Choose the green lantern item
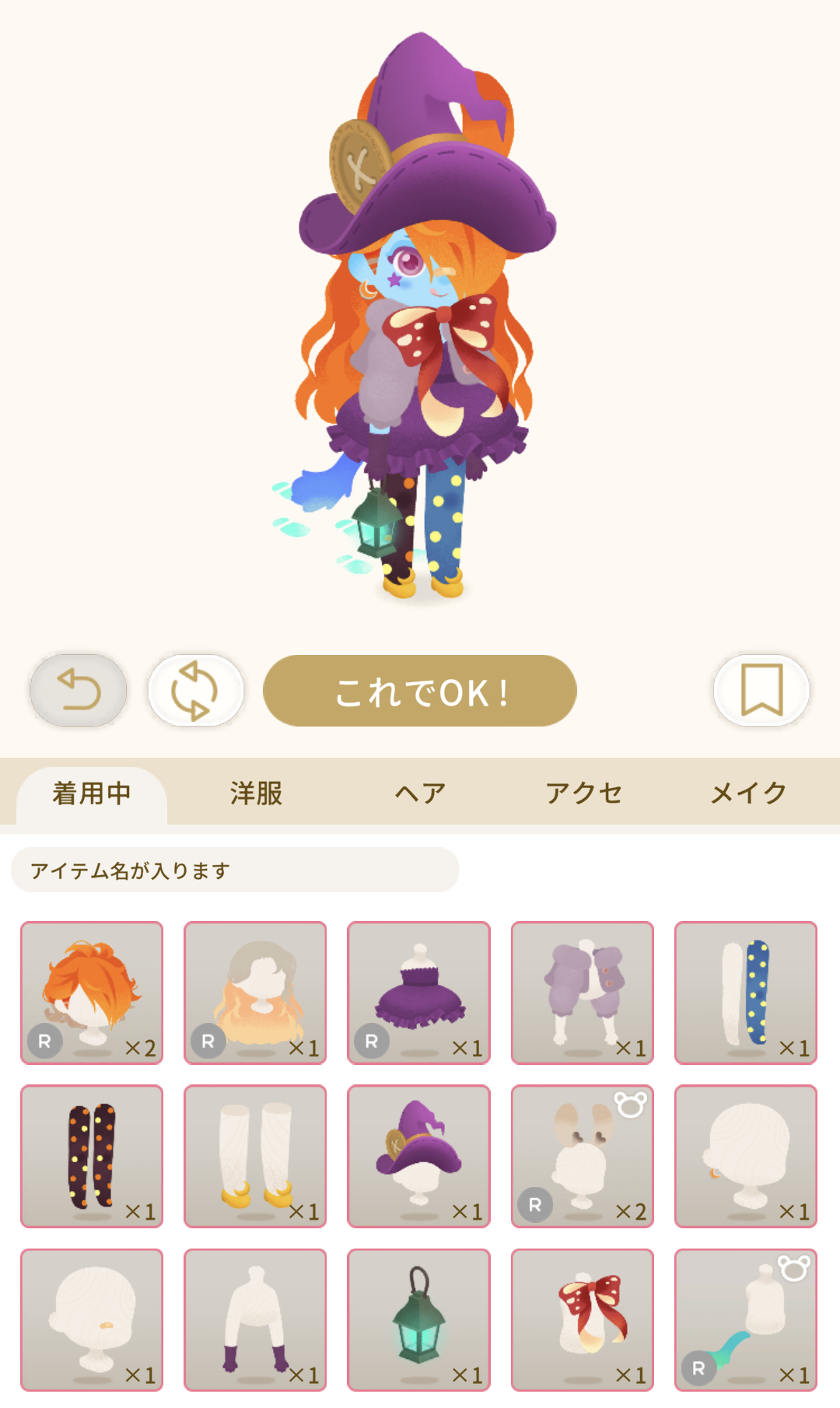This screenshot has height=1408, width=840. click(418, 1320)
